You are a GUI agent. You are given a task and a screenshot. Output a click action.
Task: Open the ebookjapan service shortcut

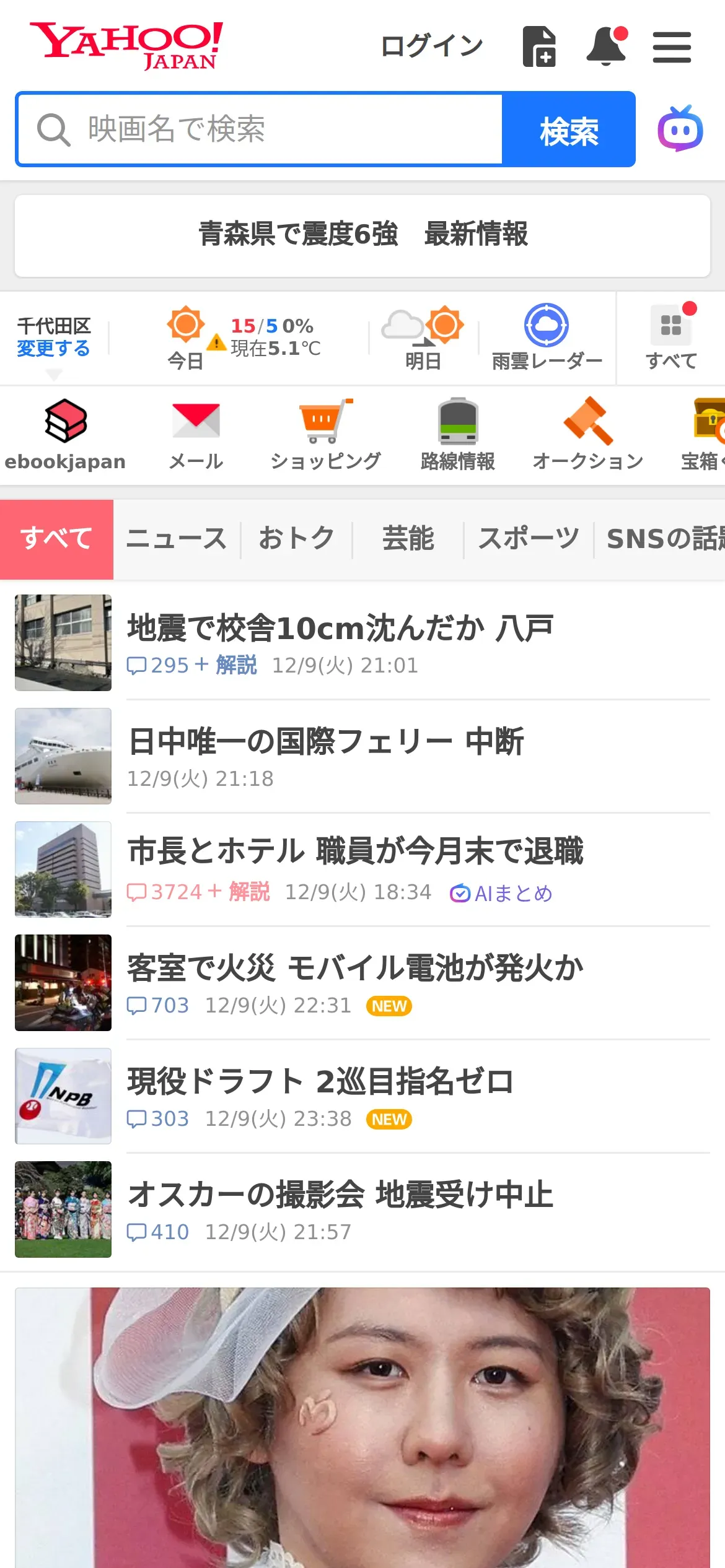tap(65, 435)
